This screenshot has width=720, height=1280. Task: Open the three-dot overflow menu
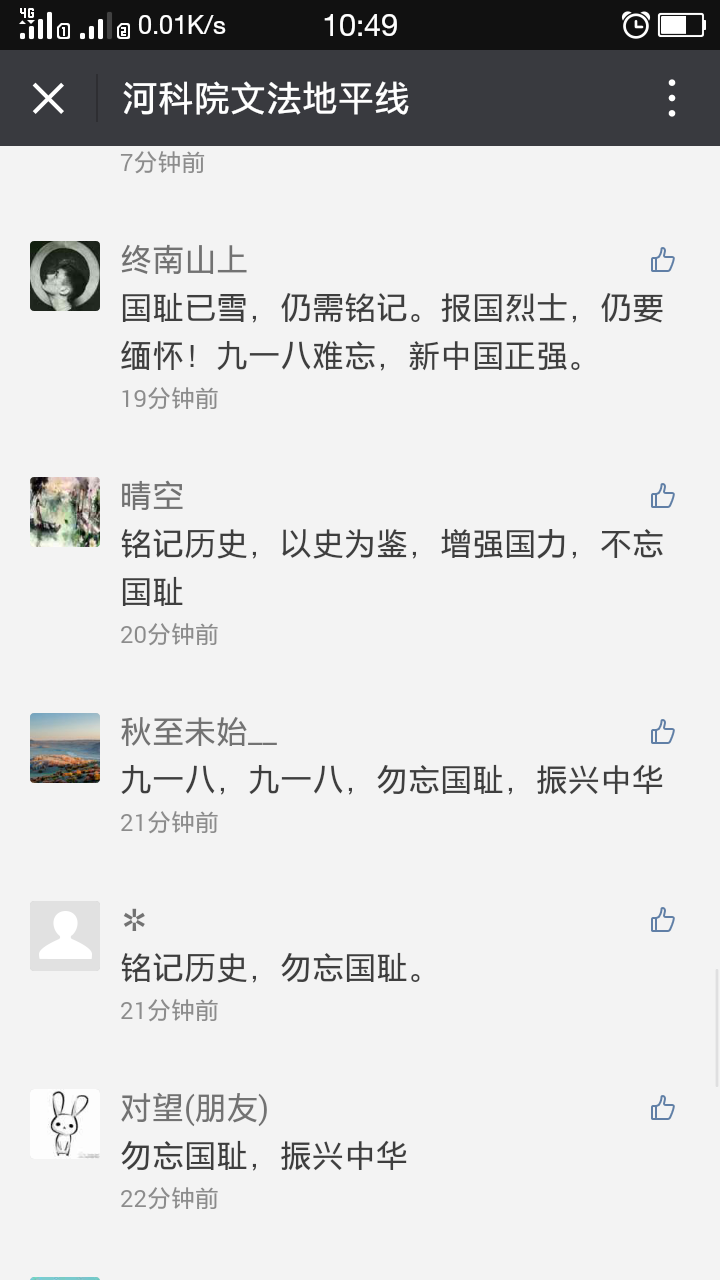(671, 99)
